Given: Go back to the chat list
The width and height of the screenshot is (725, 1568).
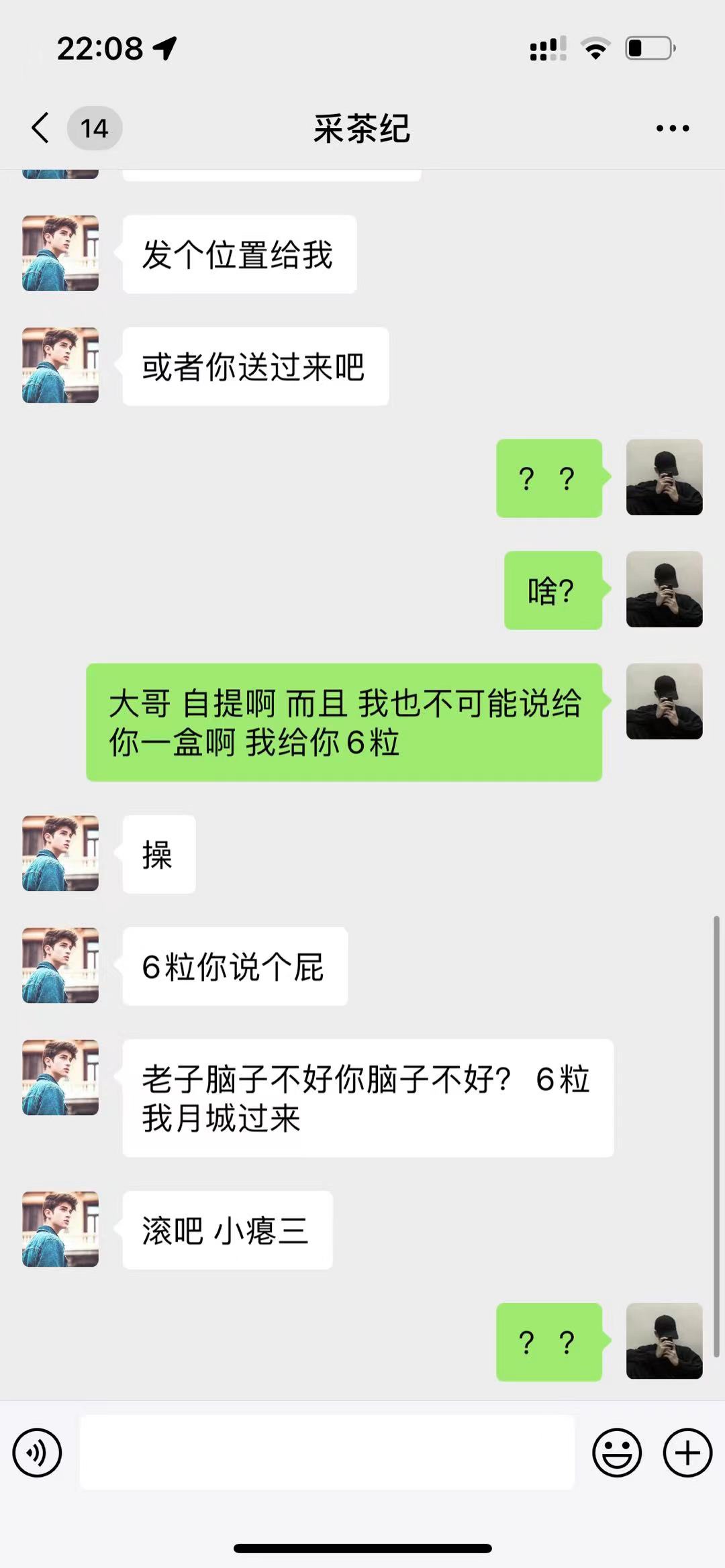Looking at the screenshot, I should [x=42, y=127].
